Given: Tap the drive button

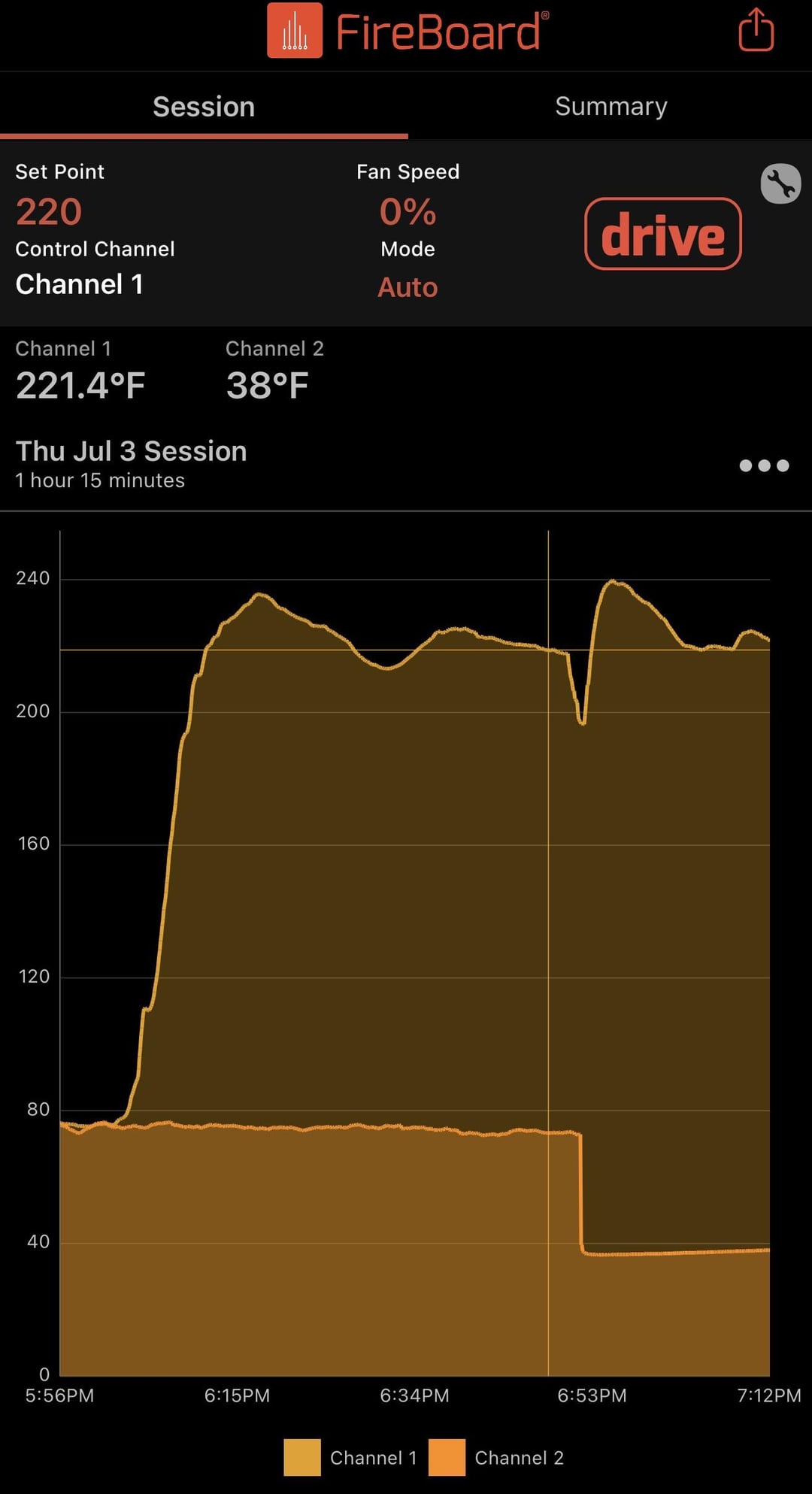Looking at the screenshot, I should [662, 235].
